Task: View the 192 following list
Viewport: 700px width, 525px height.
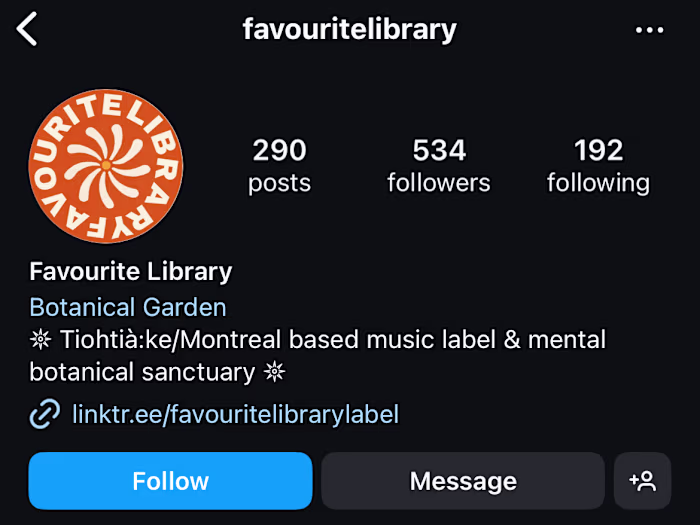Action: (598, 166)
